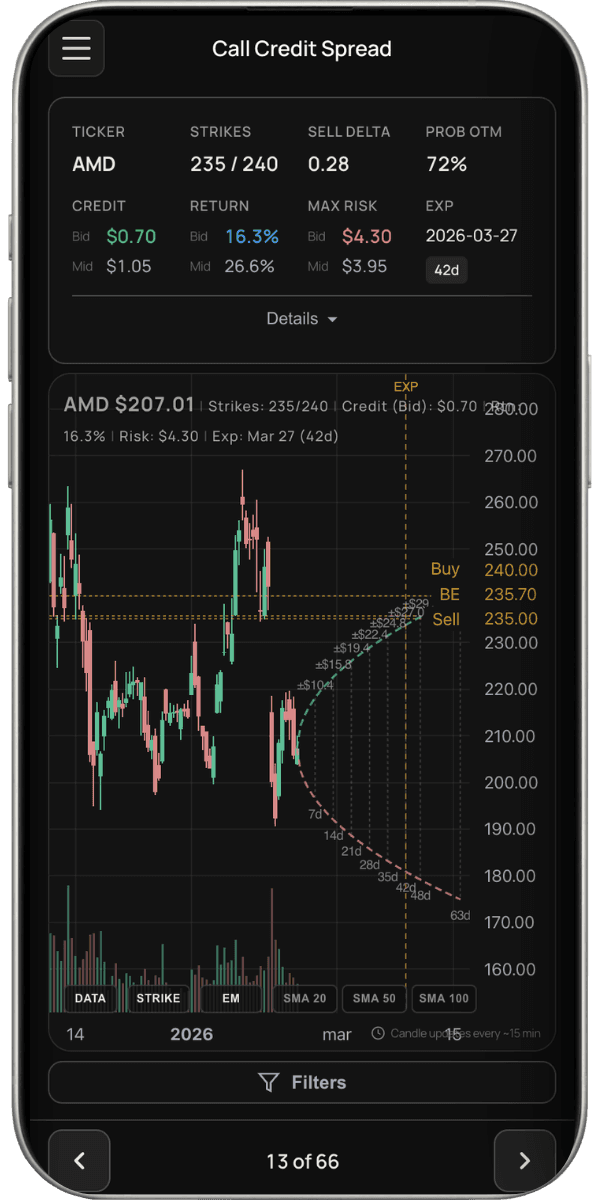Image resolution: width=600 pixels, height=1200 pixels.
Task: Toggle the STRIKE lines on chart
Action: 158,998
